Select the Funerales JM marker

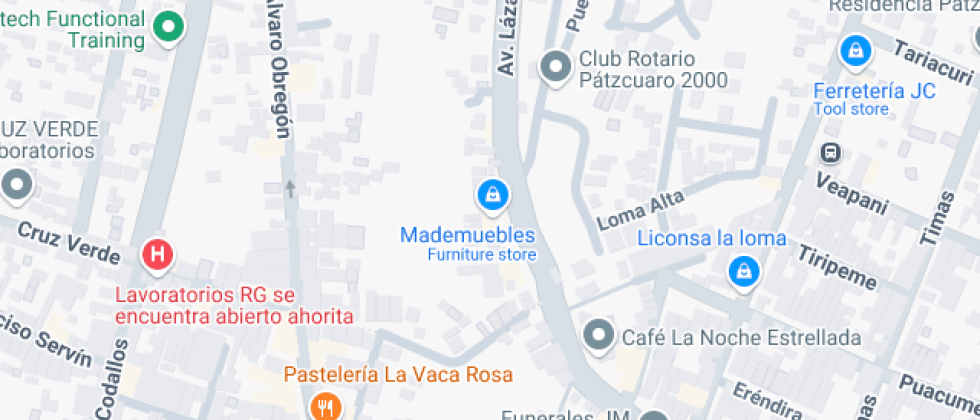click(x=652, y=416)
